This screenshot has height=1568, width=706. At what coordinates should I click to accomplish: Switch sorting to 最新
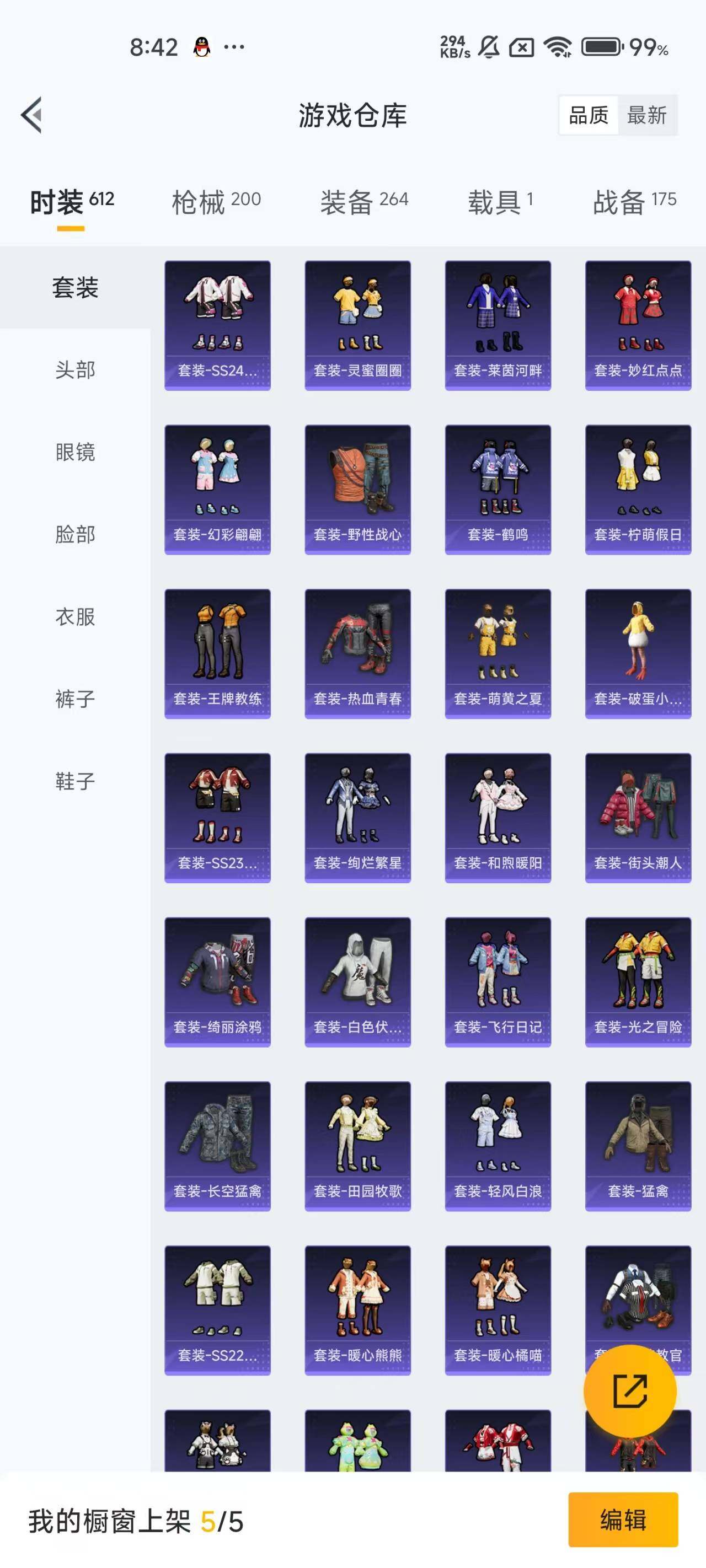point(648,115)
